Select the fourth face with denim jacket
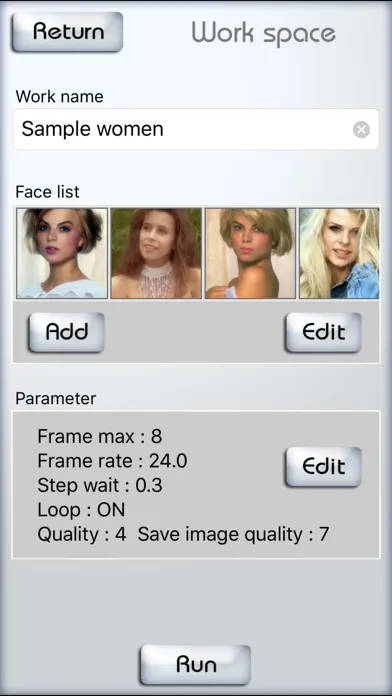The image size is (392, 696). (339, 253)
